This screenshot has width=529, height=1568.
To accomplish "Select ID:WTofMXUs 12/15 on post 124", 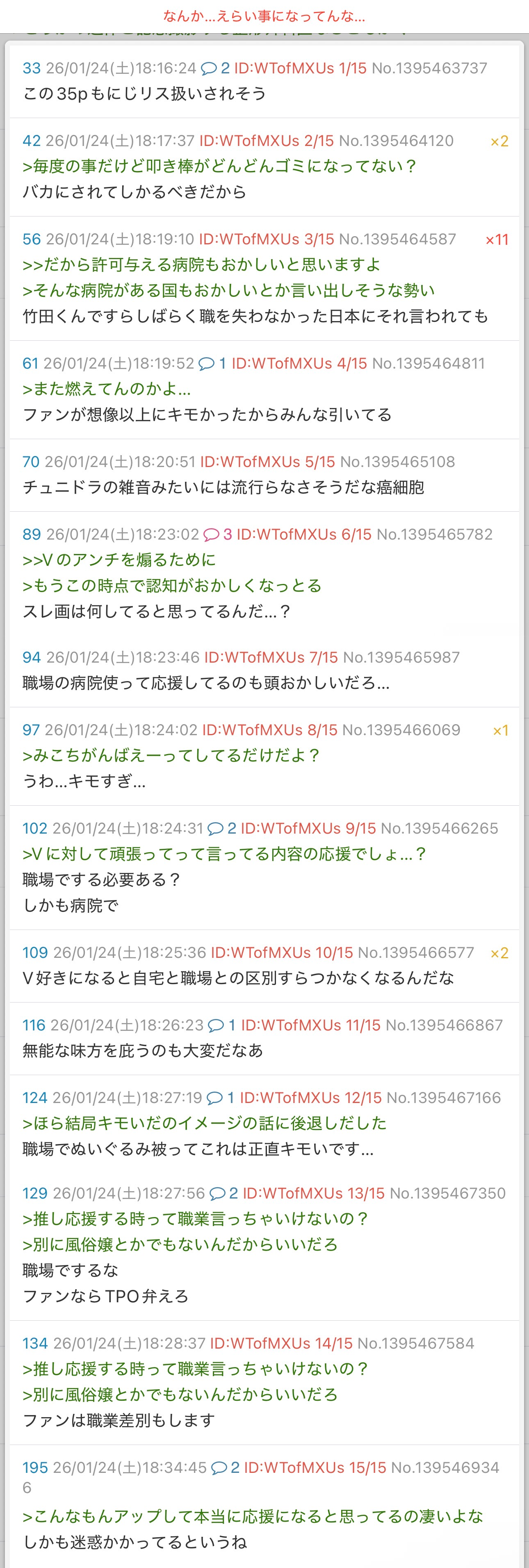I will point(310,1098).
